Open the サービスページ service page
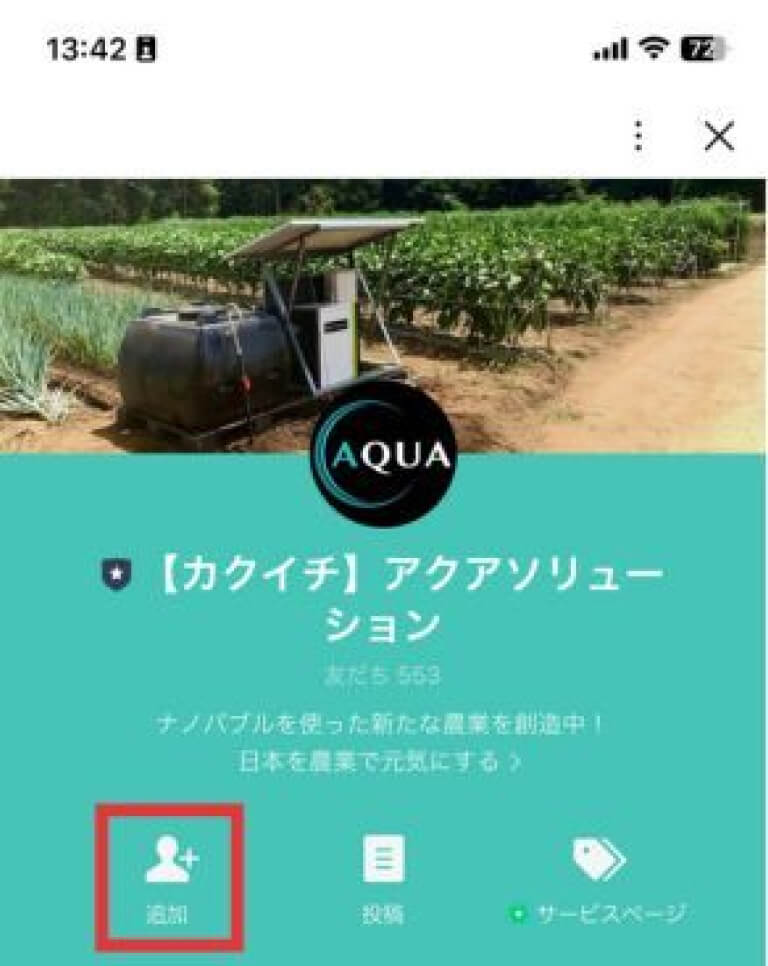The width and height of the screenshot is (768, 966). [598, 877]
